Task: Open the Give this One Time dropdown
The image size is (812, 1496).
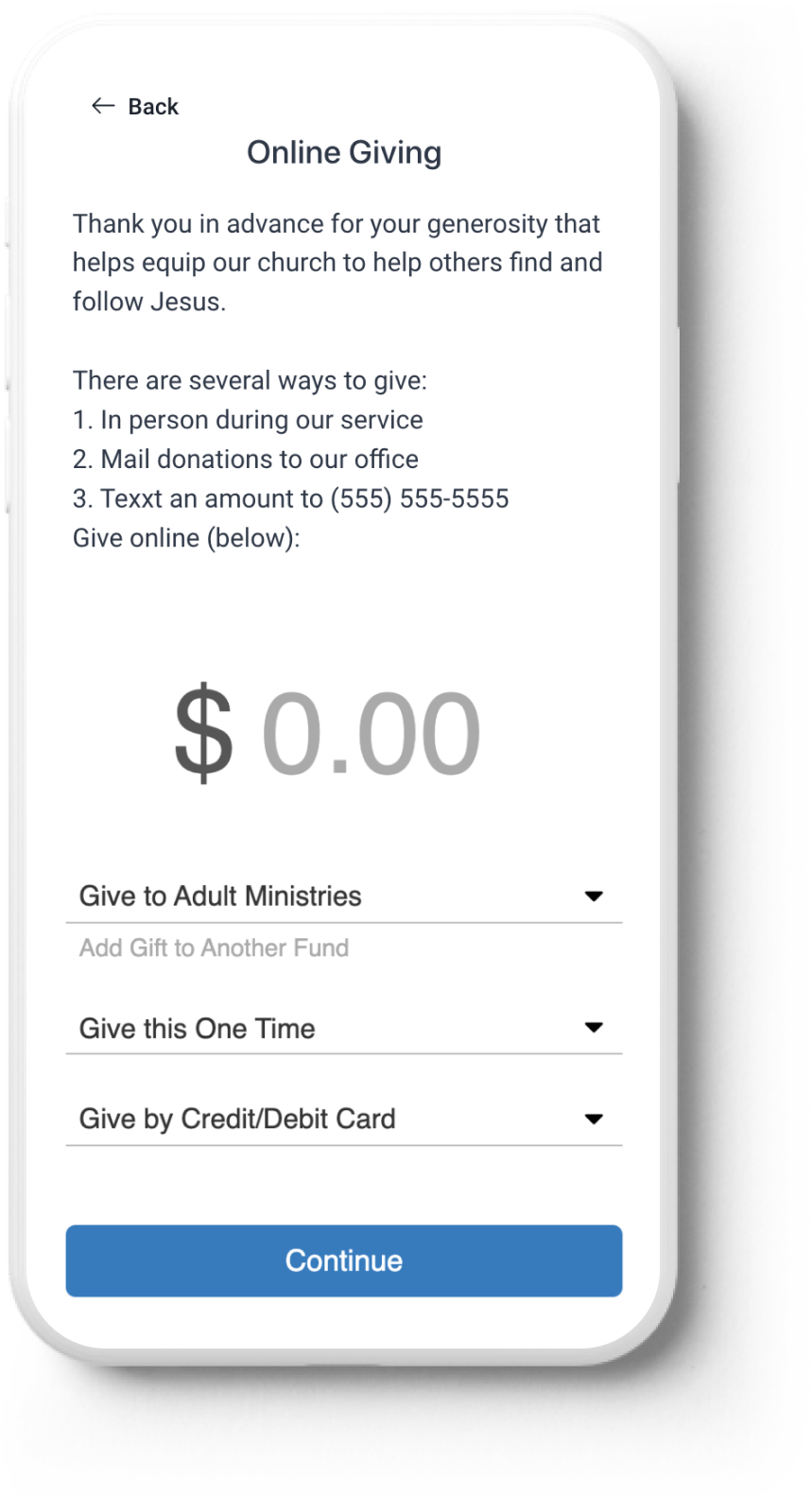Action: [x=344, y=1028]
